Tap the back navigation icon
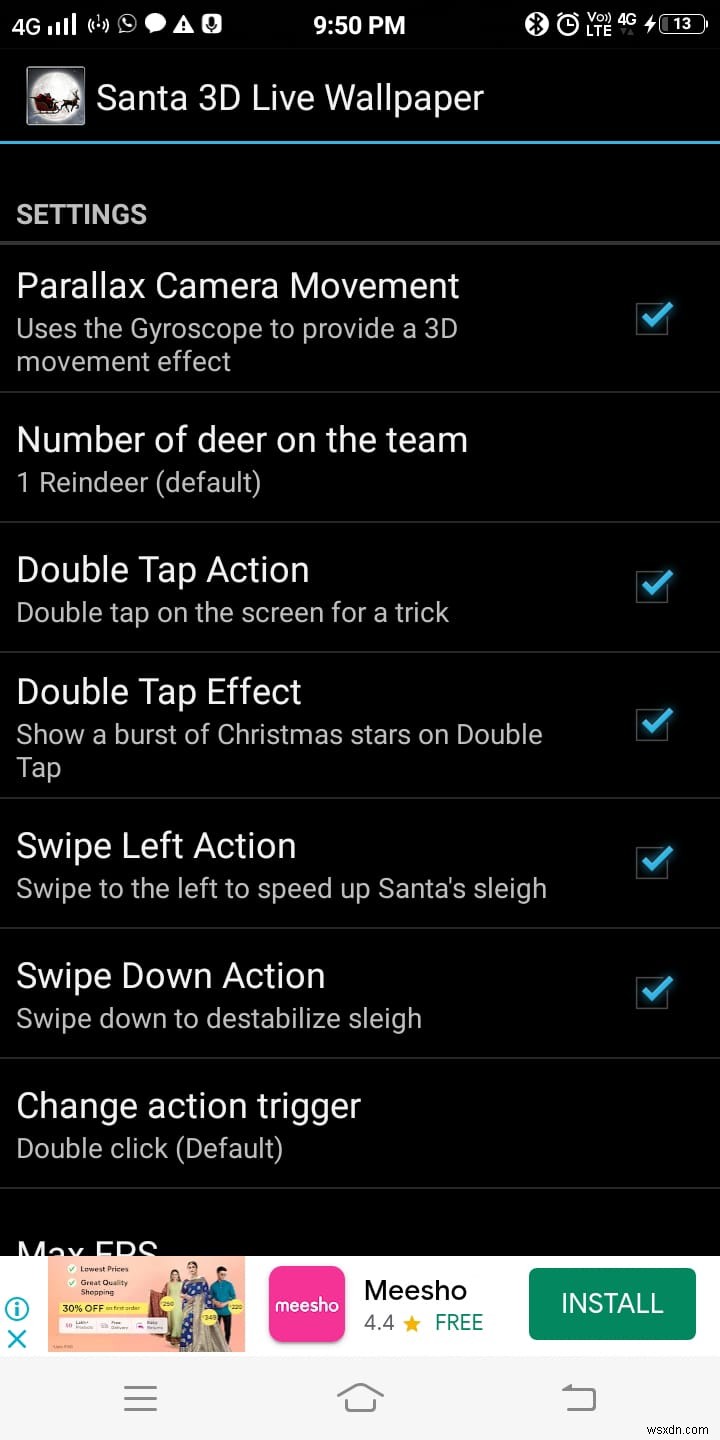 coord(578,1398)
